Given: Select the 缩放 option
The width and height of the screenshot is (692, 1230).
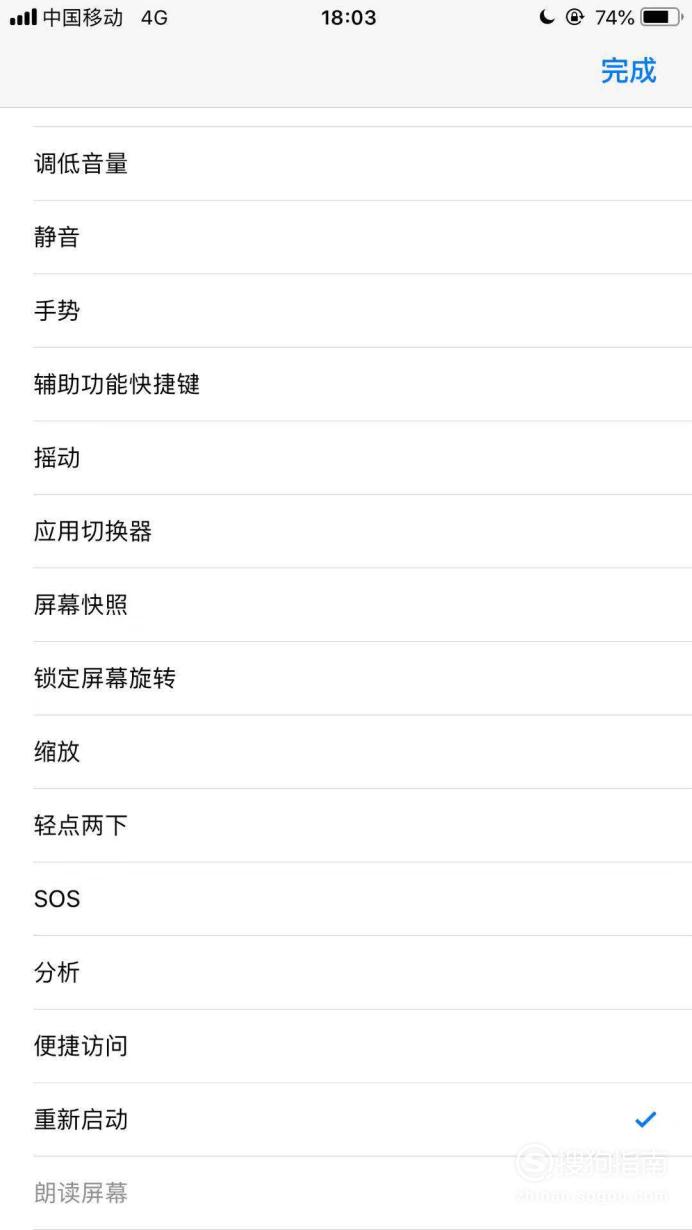Looking at the screenshot, I should click(346, 752).
